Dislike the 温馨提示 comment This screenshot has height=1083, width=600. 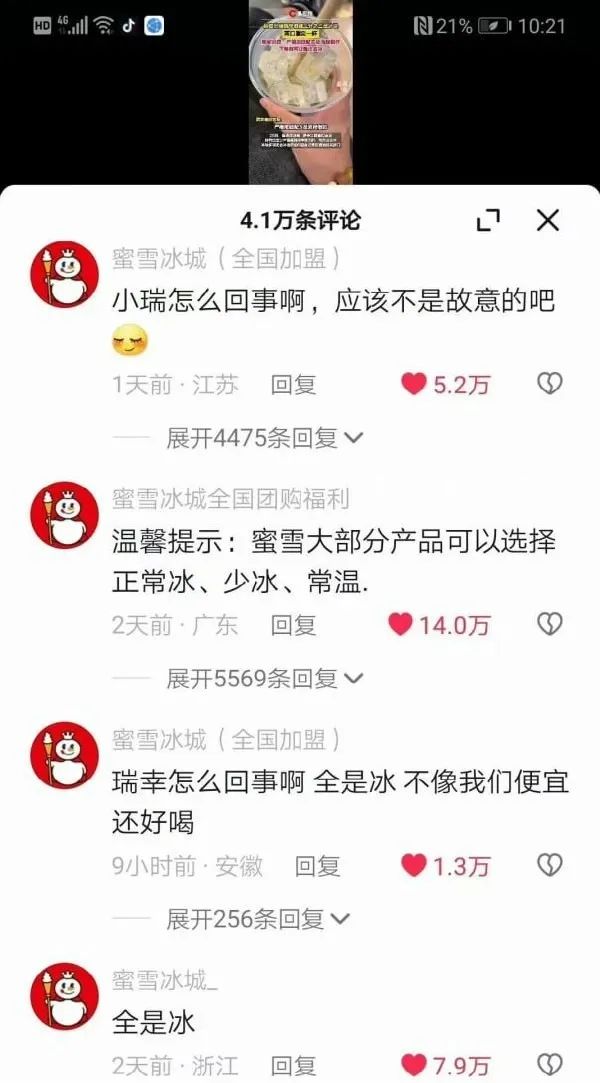point(550,624)
